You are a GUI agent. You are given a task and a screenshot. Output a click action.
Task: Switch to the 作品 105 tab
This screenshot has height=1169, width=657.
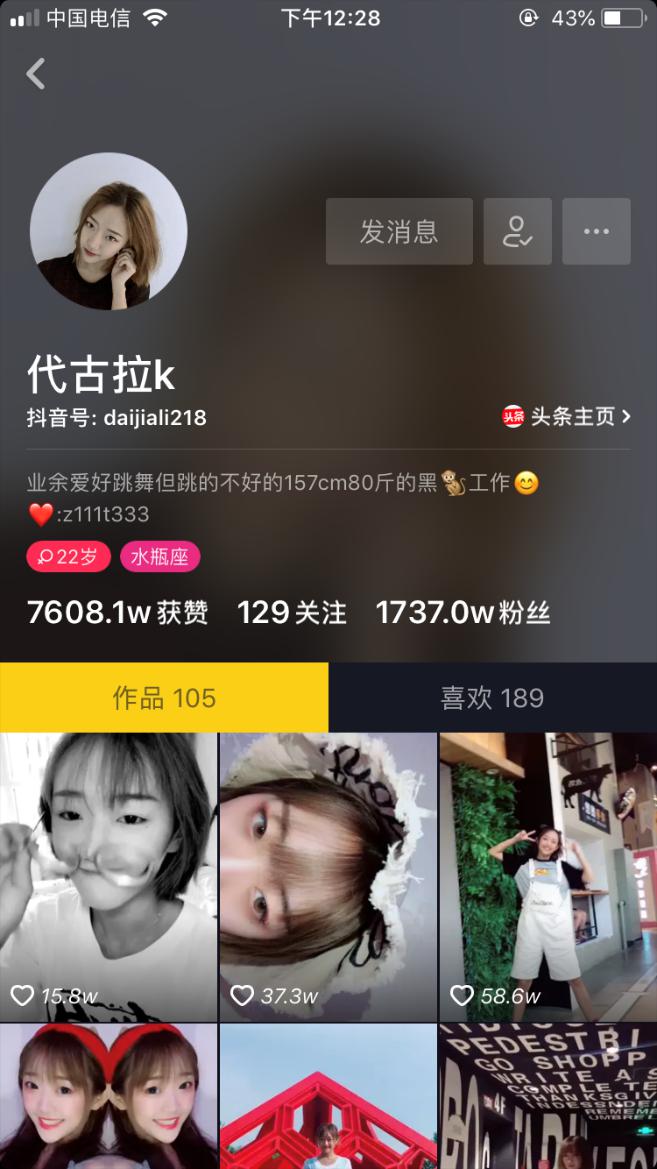pos(164,698)
